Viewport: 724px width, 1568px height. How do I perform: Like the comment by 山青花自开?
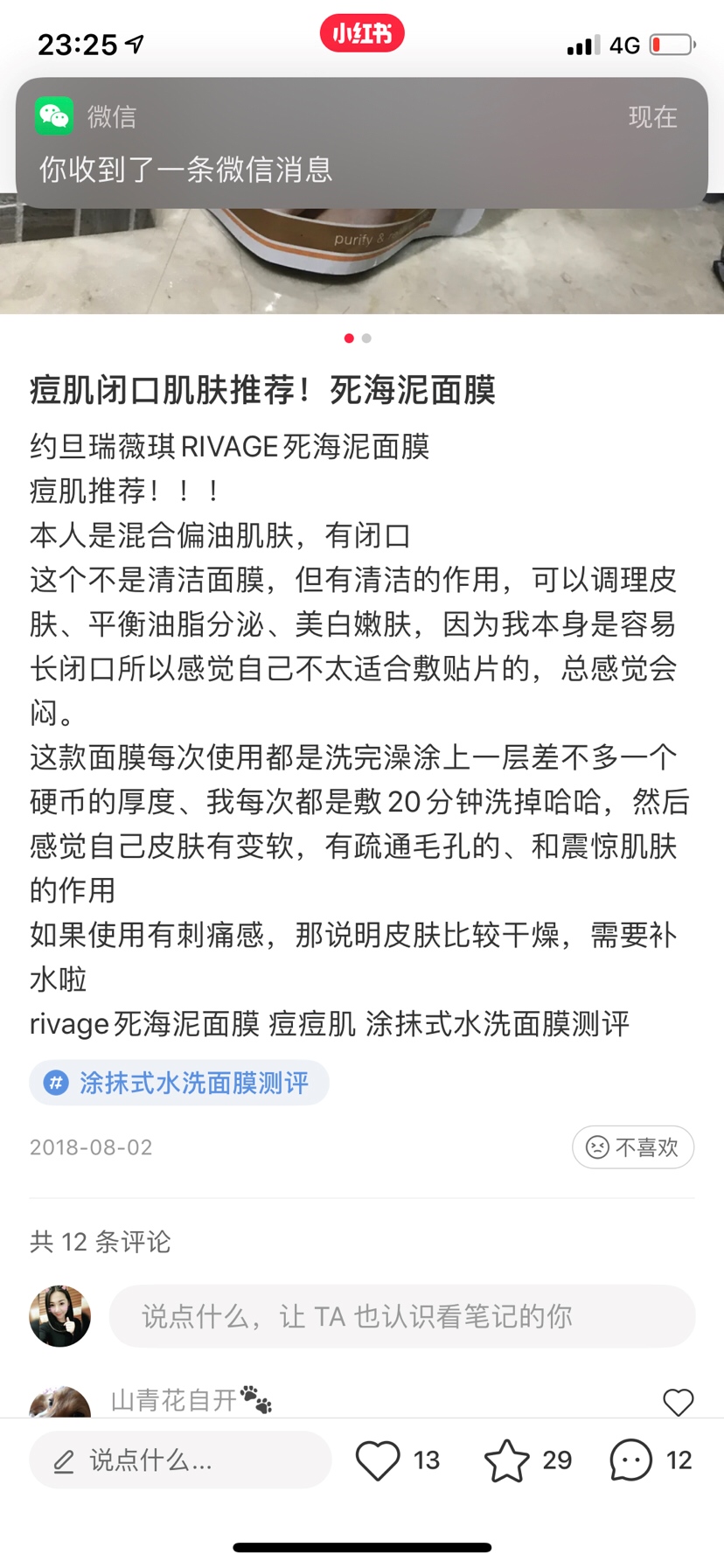pos(678,1402)
